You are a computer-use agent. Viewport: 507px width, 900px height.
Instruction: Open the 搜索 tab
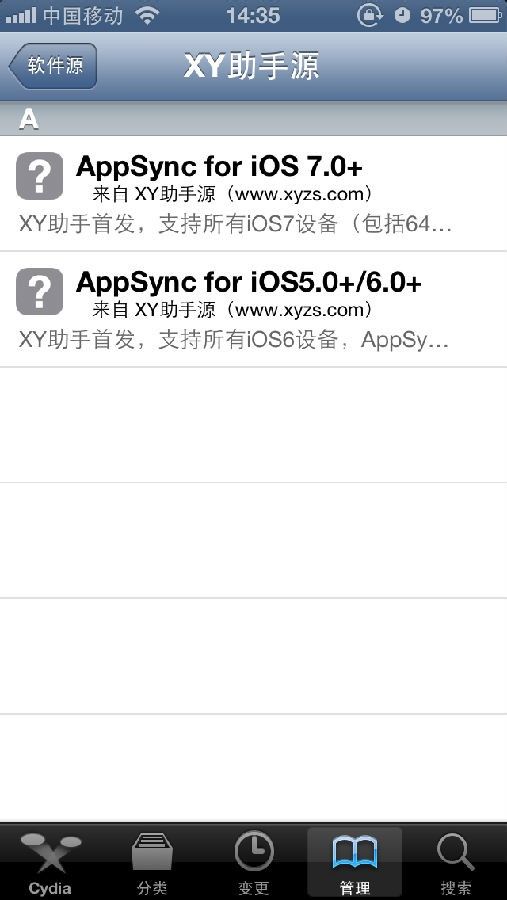coord(456,863)
